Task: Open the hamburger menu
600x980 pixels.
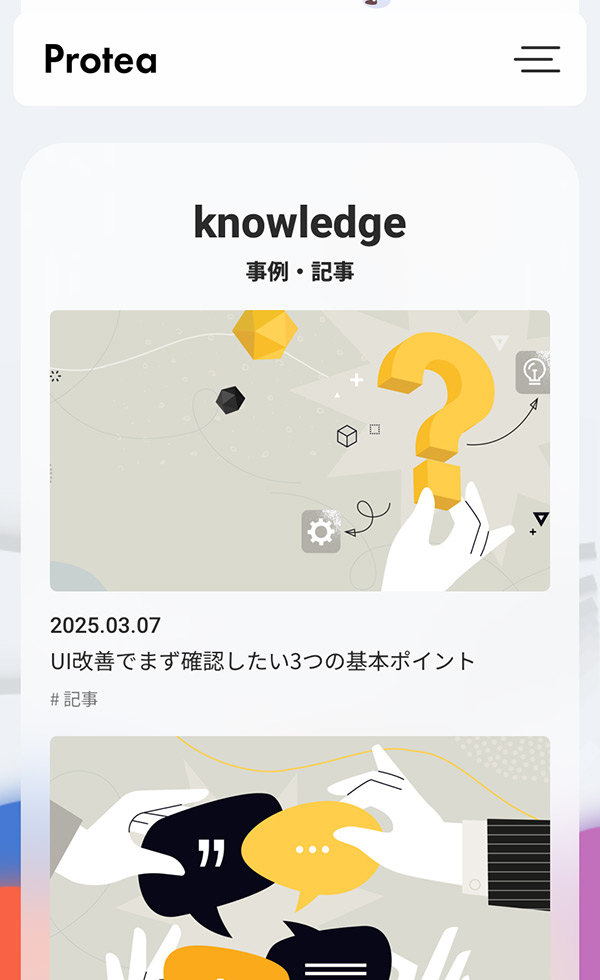Action: [x=537, y=59]
